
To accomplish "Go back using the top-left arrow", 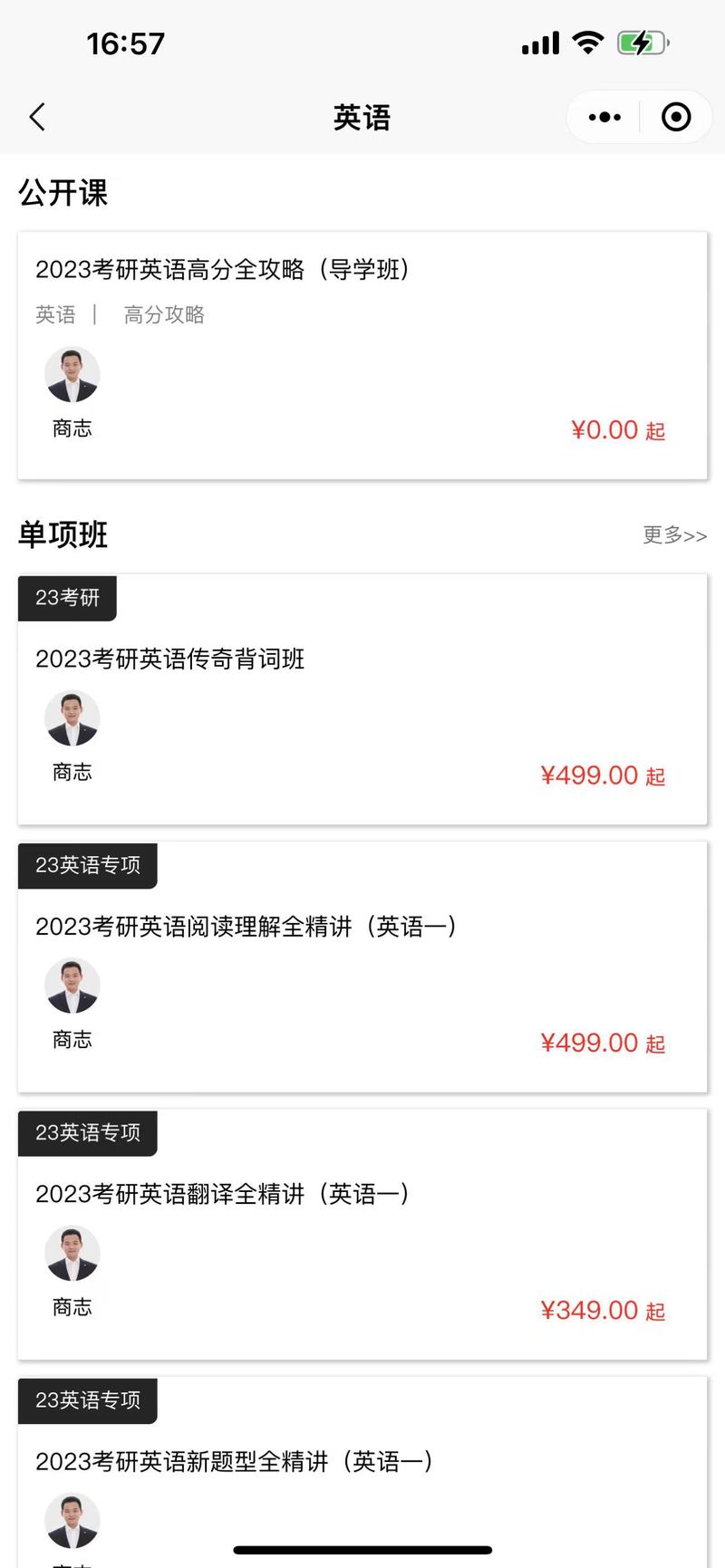I will point(37,117).
